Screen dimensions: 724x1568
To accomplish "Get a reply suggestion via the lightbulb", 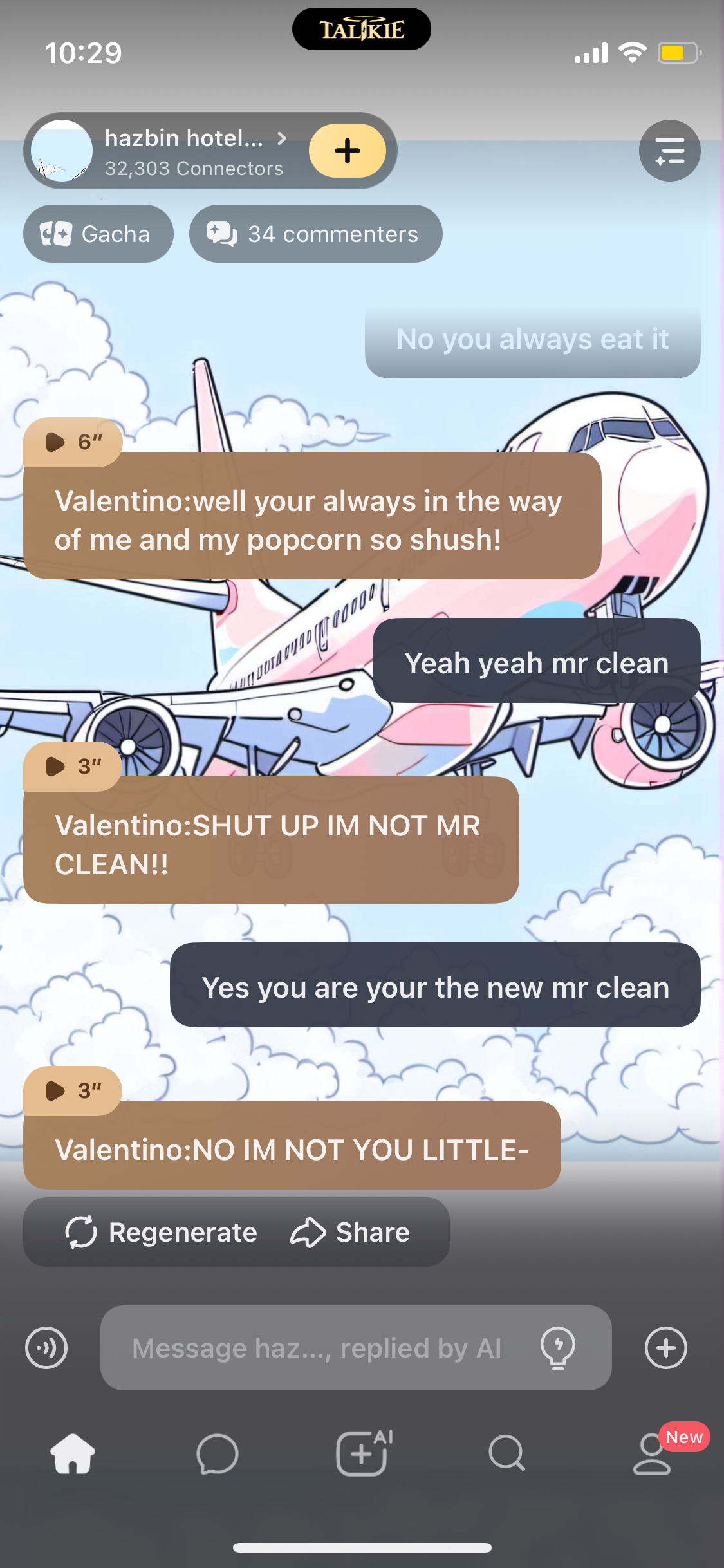I will coord(558,1348).
